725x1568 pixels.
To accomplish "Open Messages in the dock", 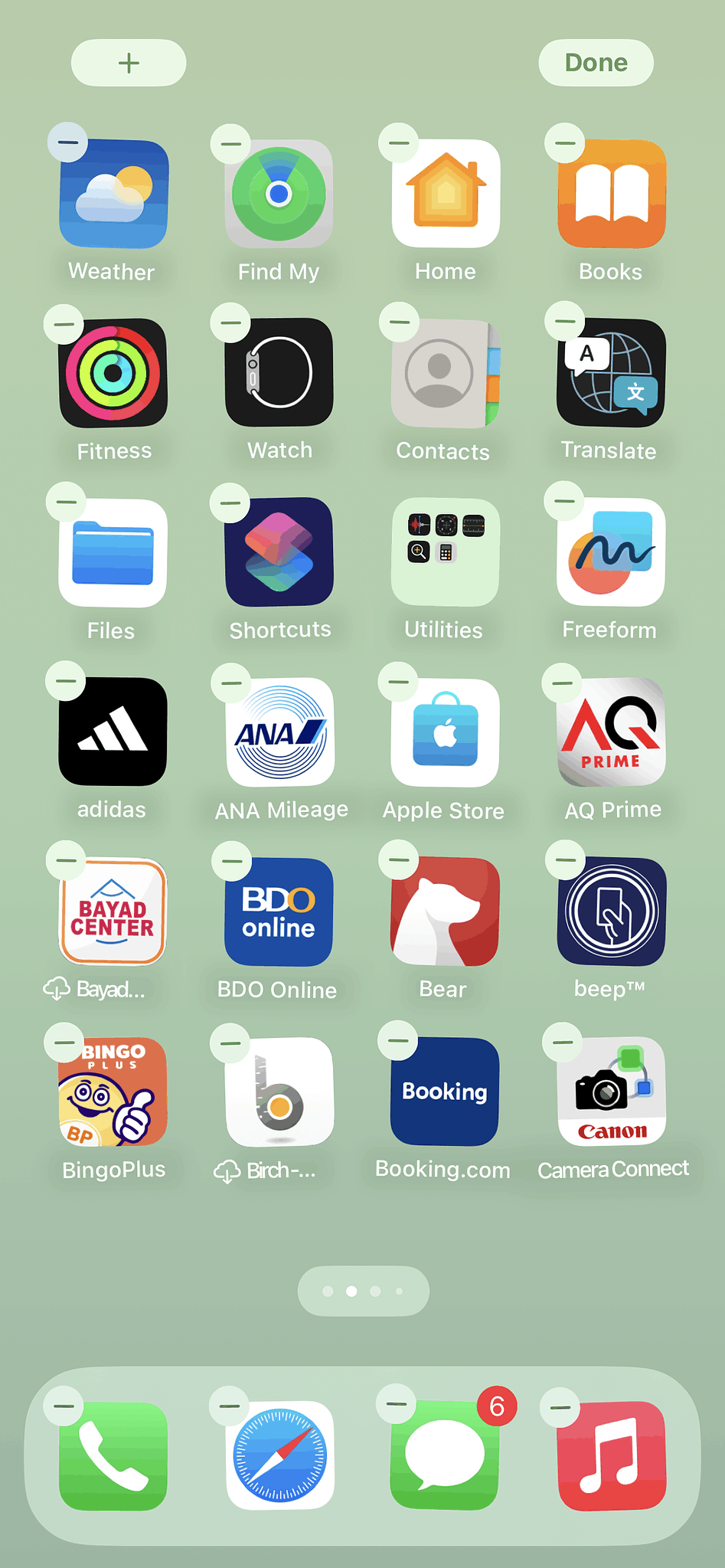I will pyautogui.click(x=445, y=1455).
